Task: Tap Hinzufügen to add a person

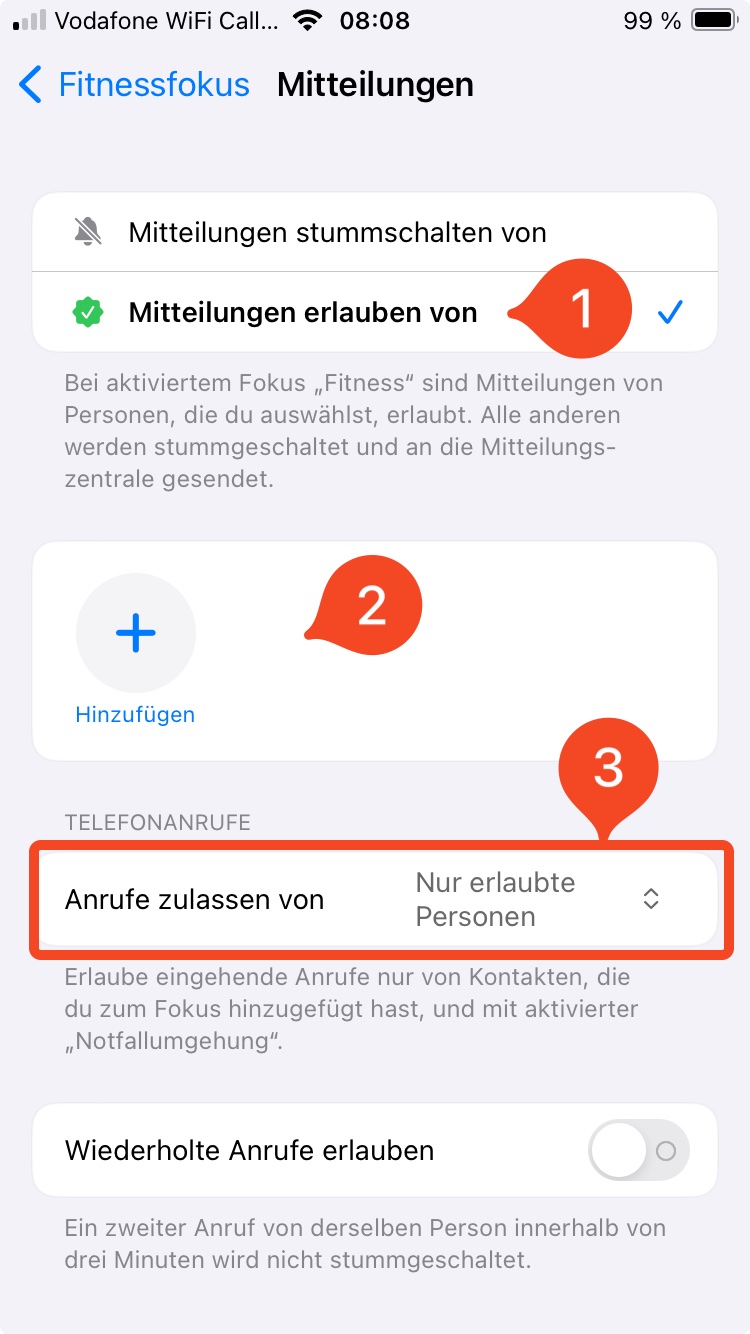Action: (136, 635)
